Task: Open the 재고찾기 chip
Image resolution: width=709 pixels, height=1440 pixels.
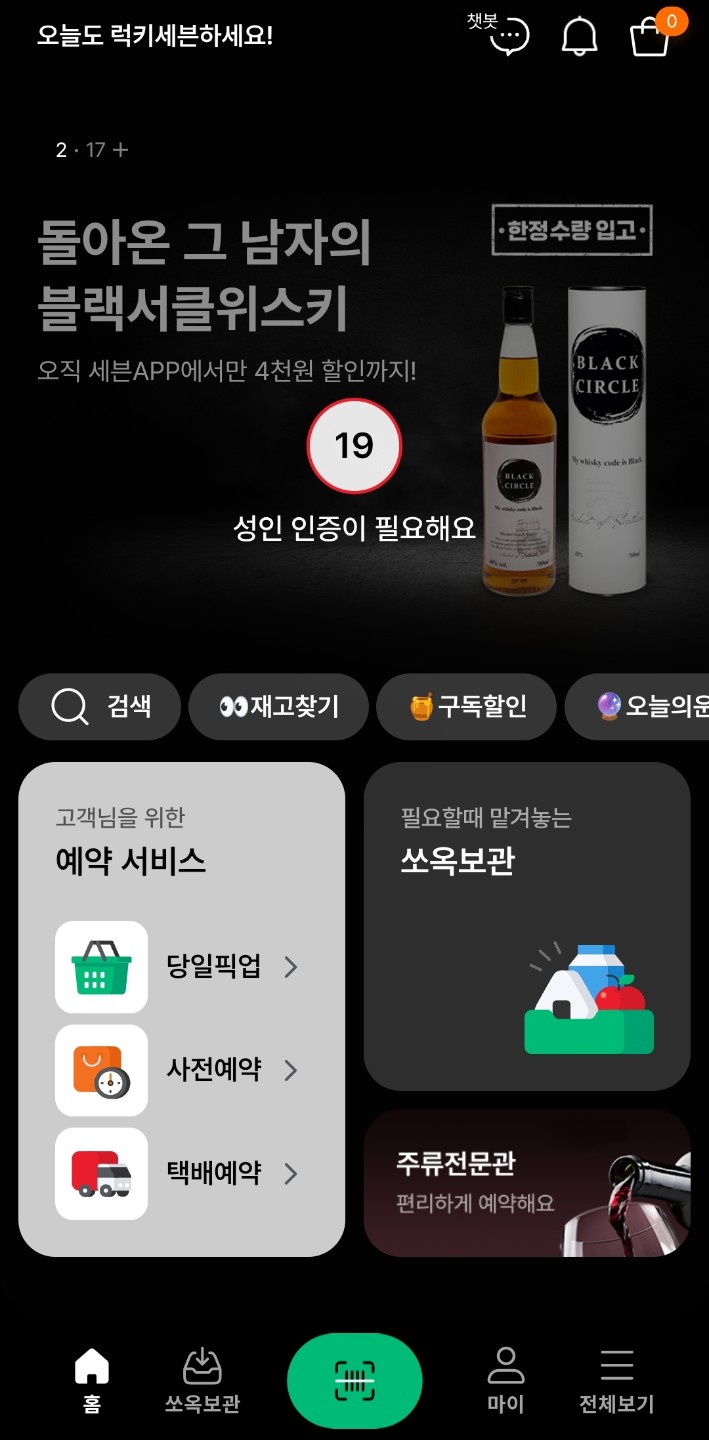Action: [x=279, y=707]
